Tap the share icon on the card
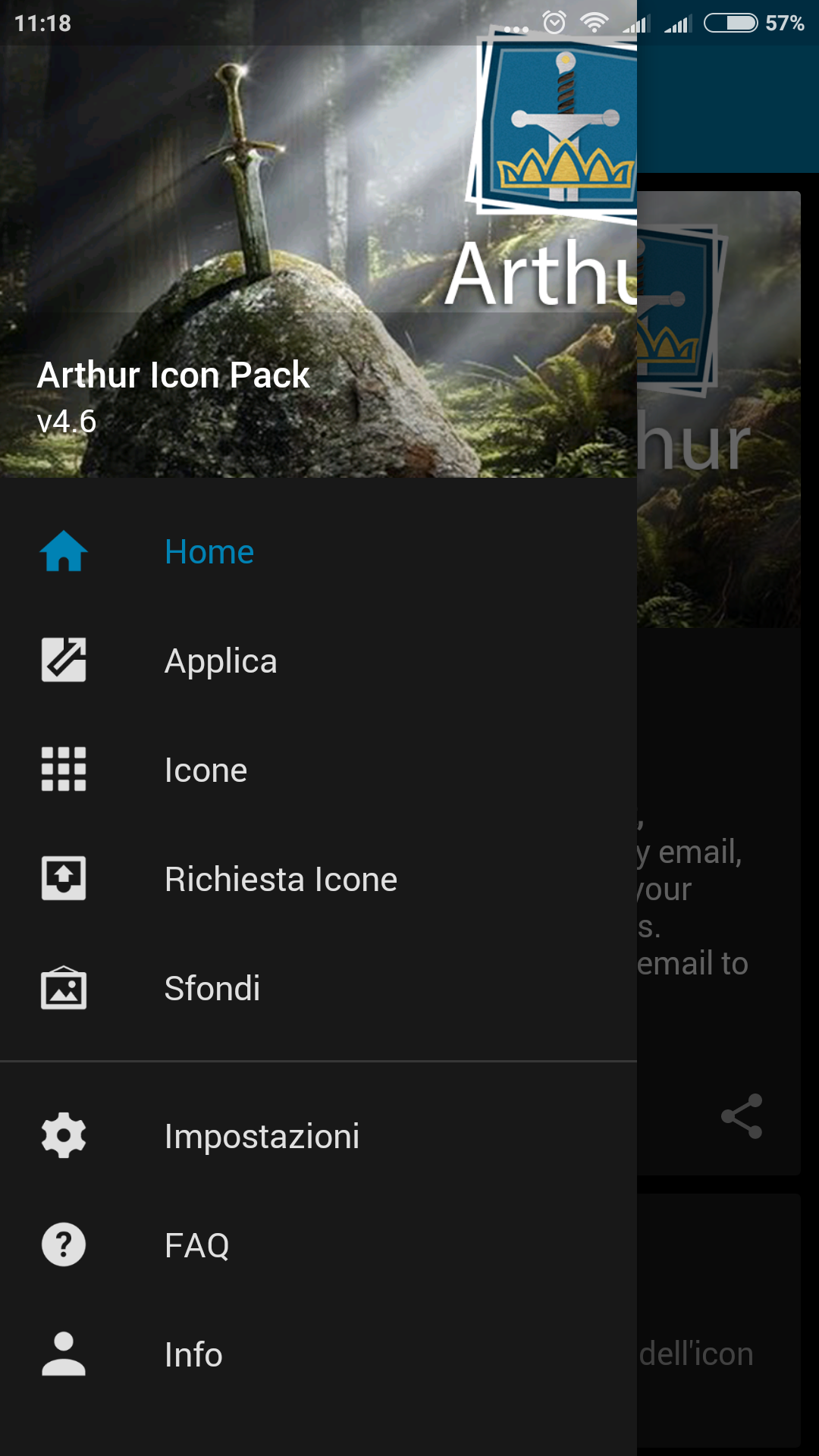Screen dimensions: 819x1456 click(x=742, y=1116)
